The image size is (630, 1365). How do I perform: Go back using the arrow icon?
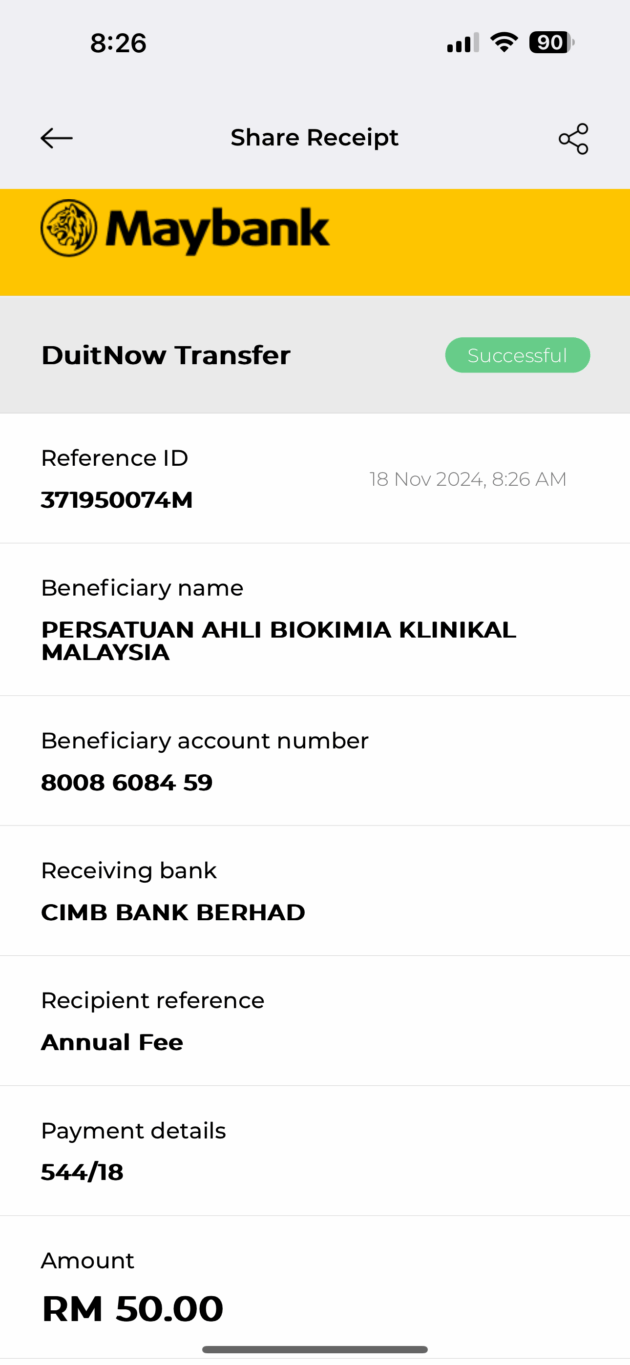[57, 138]
